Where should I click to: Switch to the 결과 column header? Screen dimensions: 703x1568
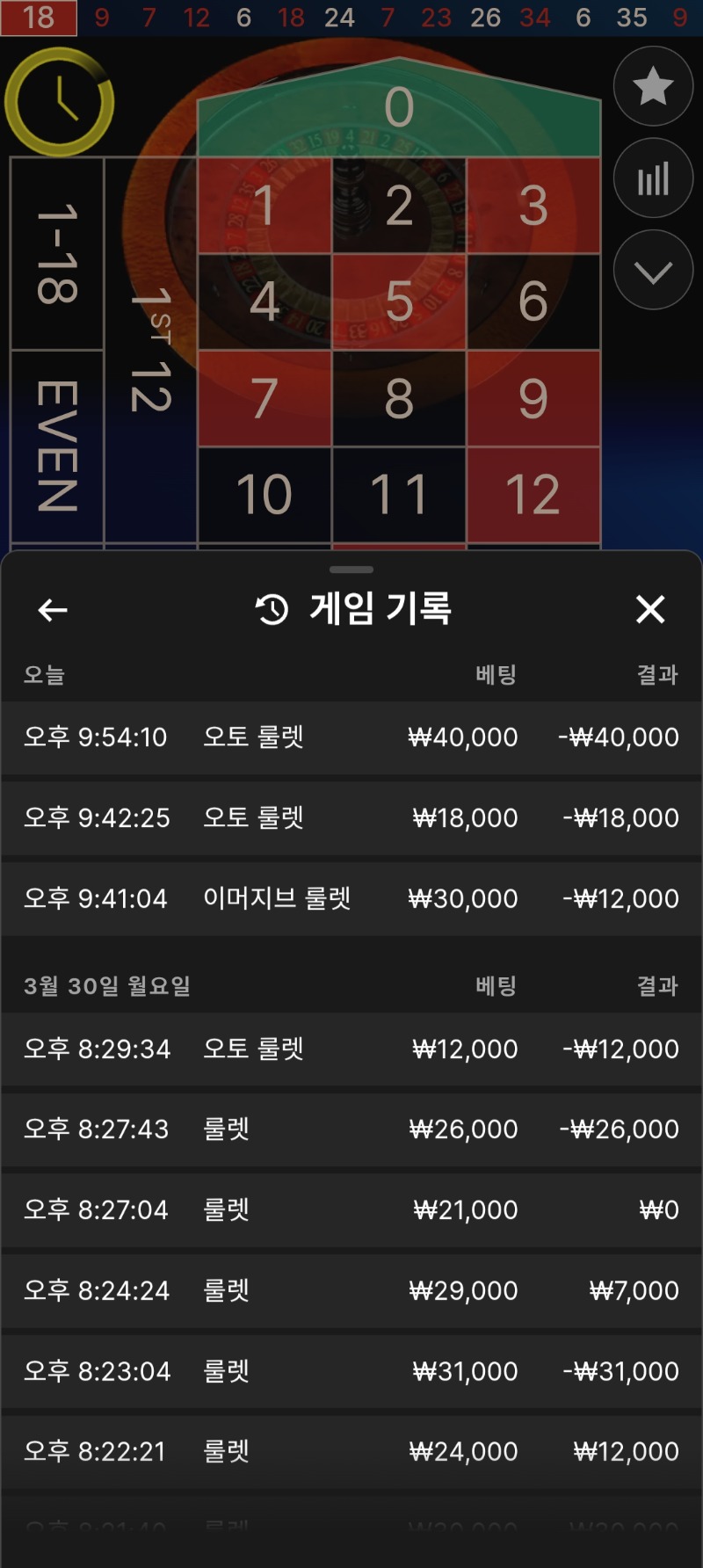click(657, 673)
